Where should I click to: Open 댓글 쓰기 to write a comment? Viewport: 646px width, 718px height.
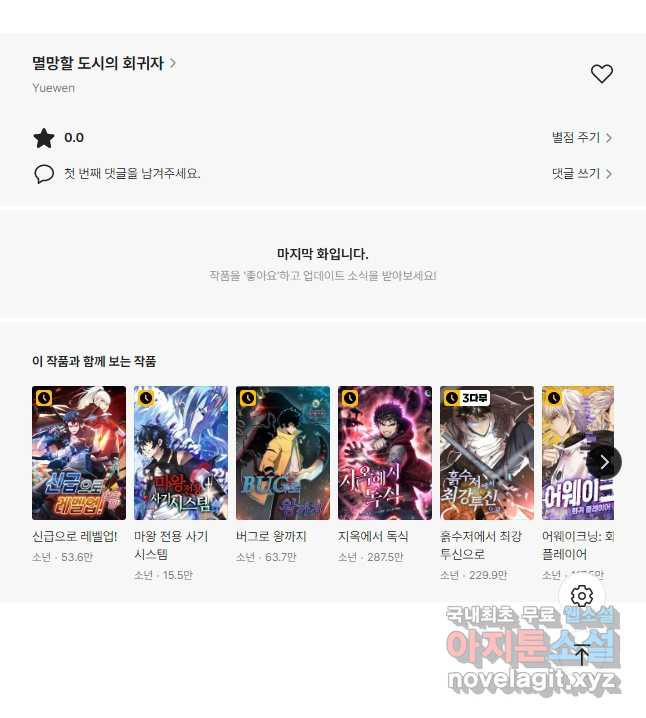coord(581,173)
